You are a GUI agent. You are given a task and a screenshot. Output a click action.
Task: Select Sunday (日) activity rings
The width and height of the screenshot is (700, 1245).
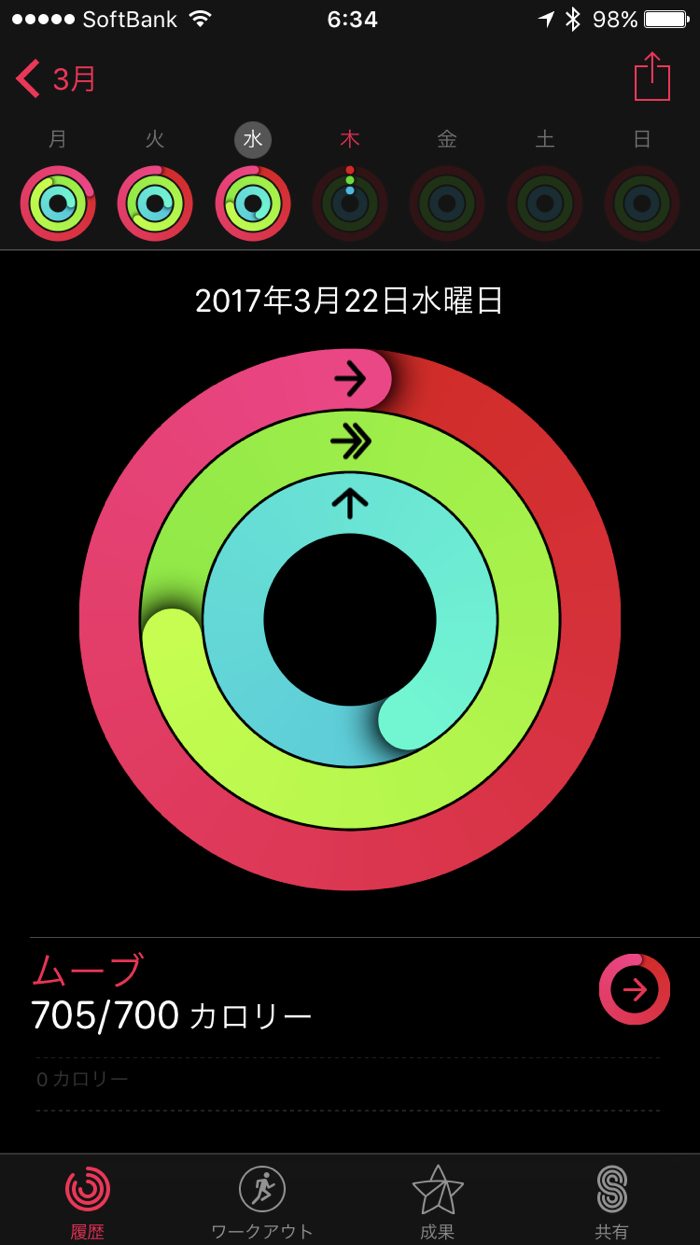(642, 203)
